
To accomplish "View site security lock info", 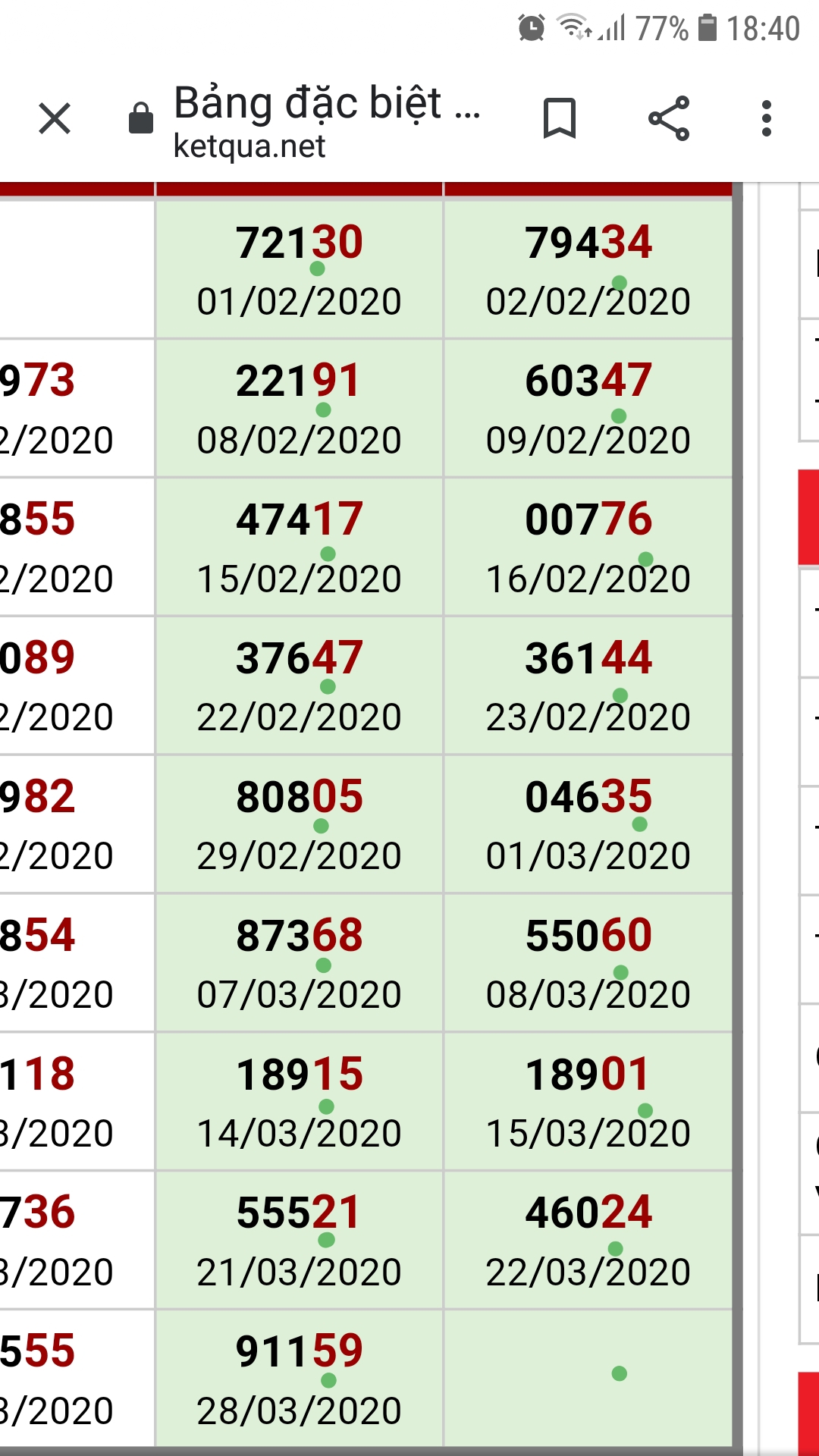I will coord(141,119).
